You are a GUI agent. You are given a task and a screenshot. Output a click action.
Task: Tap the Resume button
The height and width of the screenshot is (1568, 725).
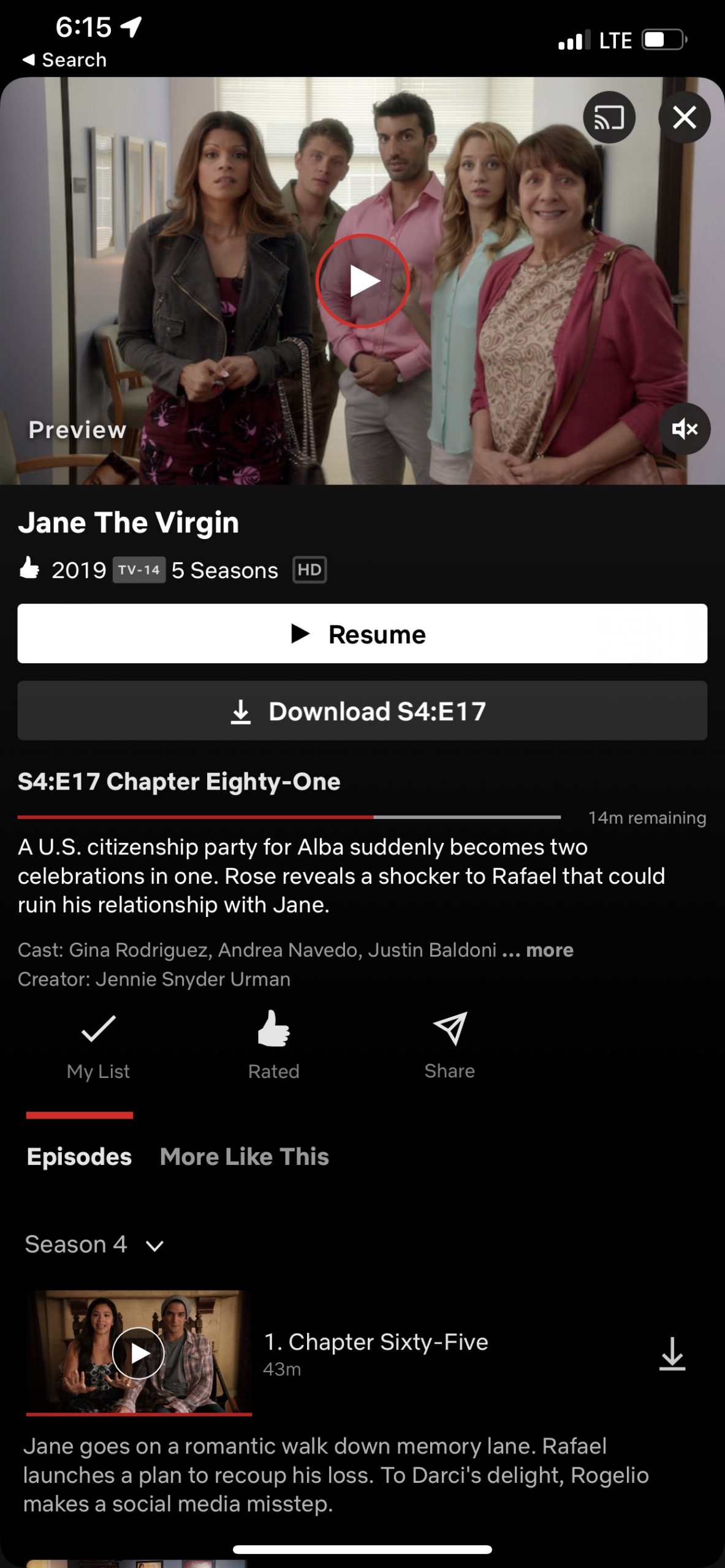[x=362, y=634]
